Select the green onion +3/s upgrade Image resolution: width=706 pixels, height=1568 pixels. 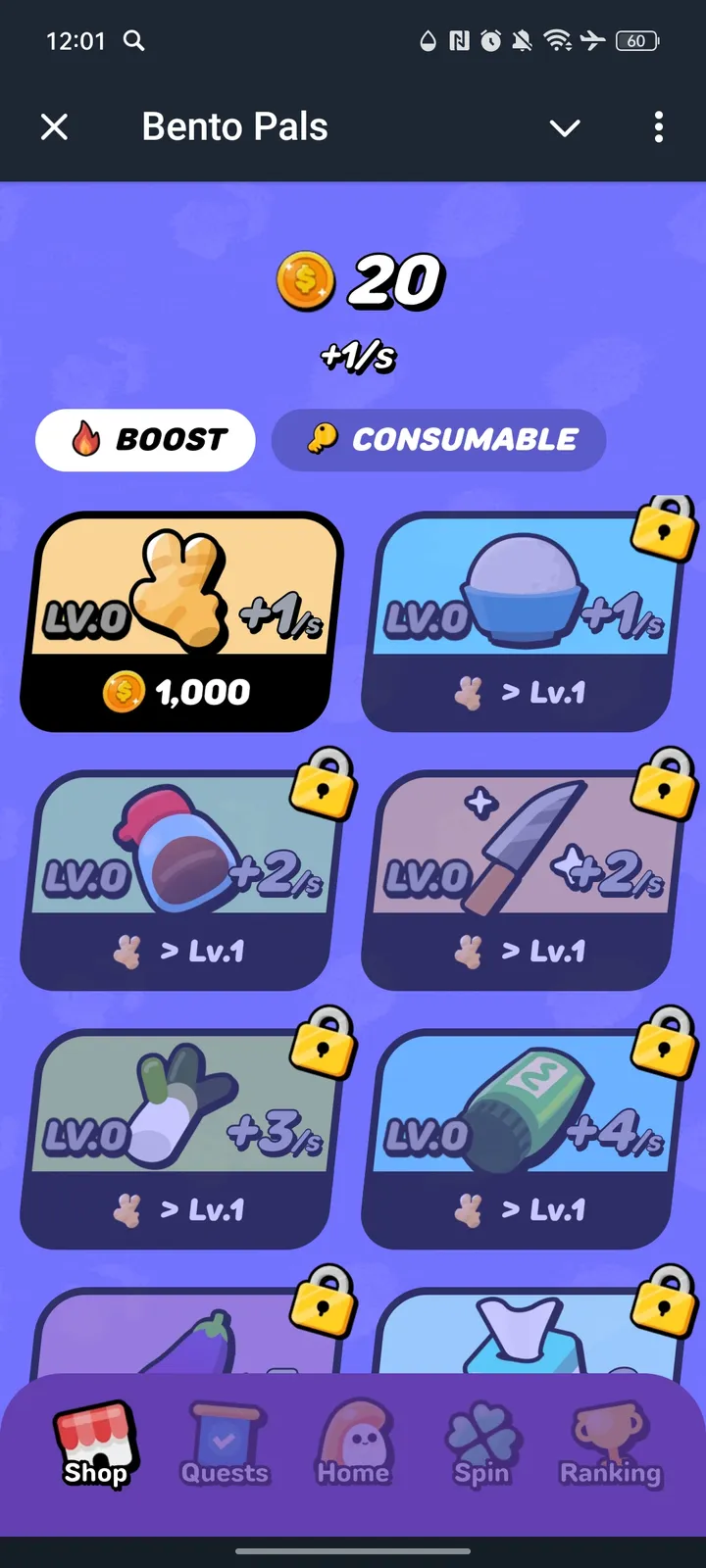click(x=176, y=1137)
